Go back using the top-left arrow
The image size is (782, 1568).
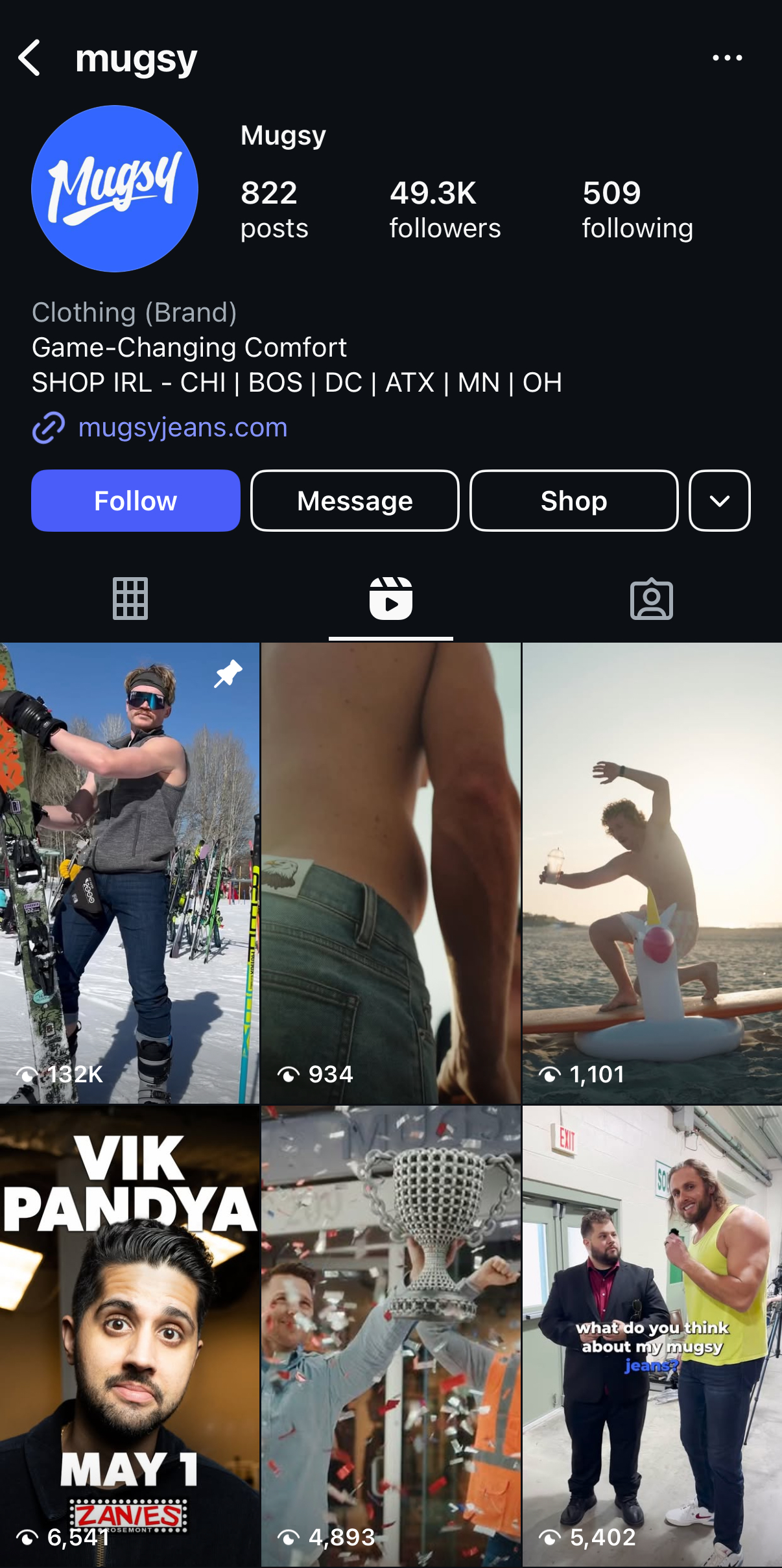coord(30,58)
